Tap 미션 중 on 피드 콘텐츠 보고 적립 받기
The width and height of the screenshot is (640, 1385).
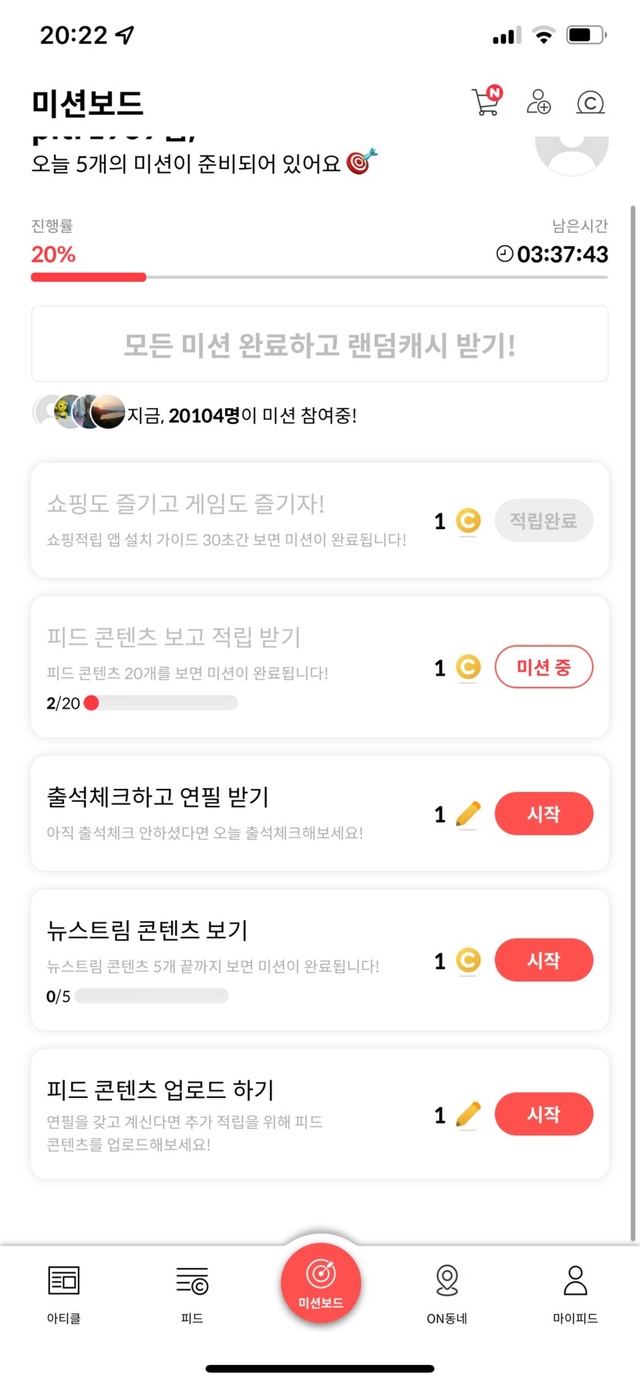point(543,667)
